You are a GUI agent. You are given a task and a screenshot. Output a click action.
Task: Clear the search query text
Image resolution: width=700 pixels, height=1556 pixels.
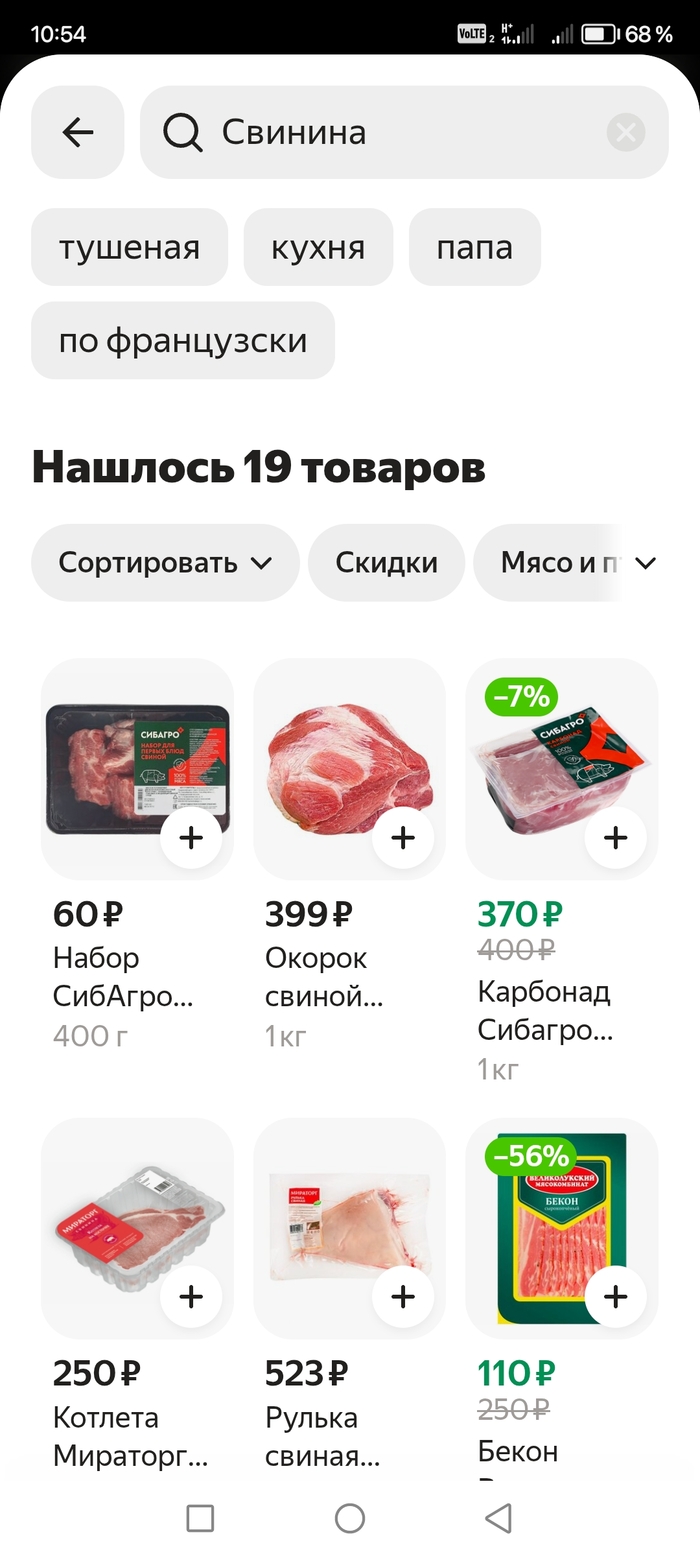pos(626,132)
